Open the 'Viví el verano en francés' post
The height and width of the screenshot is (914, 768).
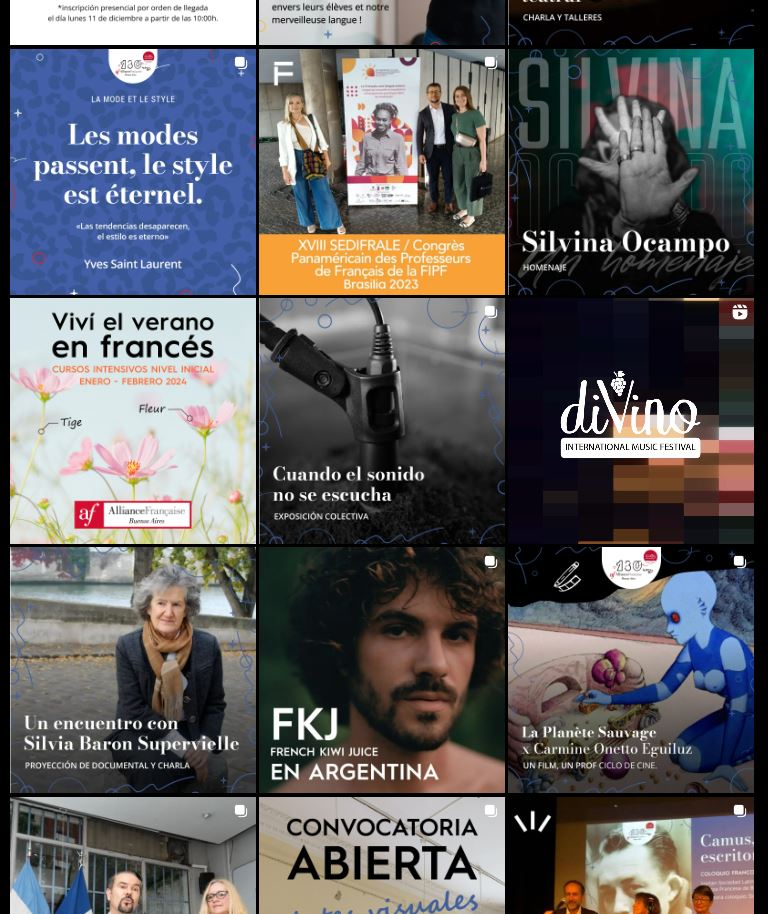click(133, 421)
